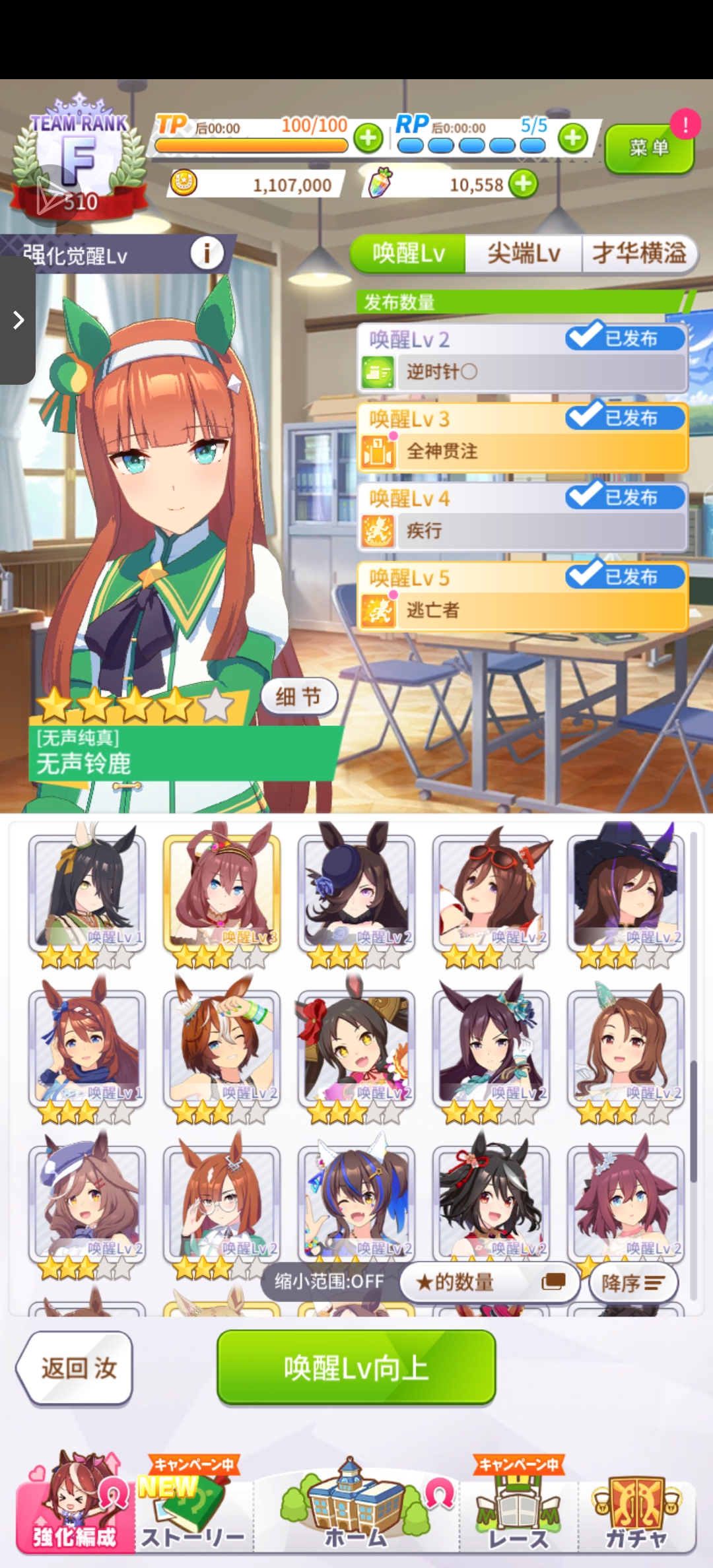
Task: Add TP with the plus icon
Action: pos(368,138)
